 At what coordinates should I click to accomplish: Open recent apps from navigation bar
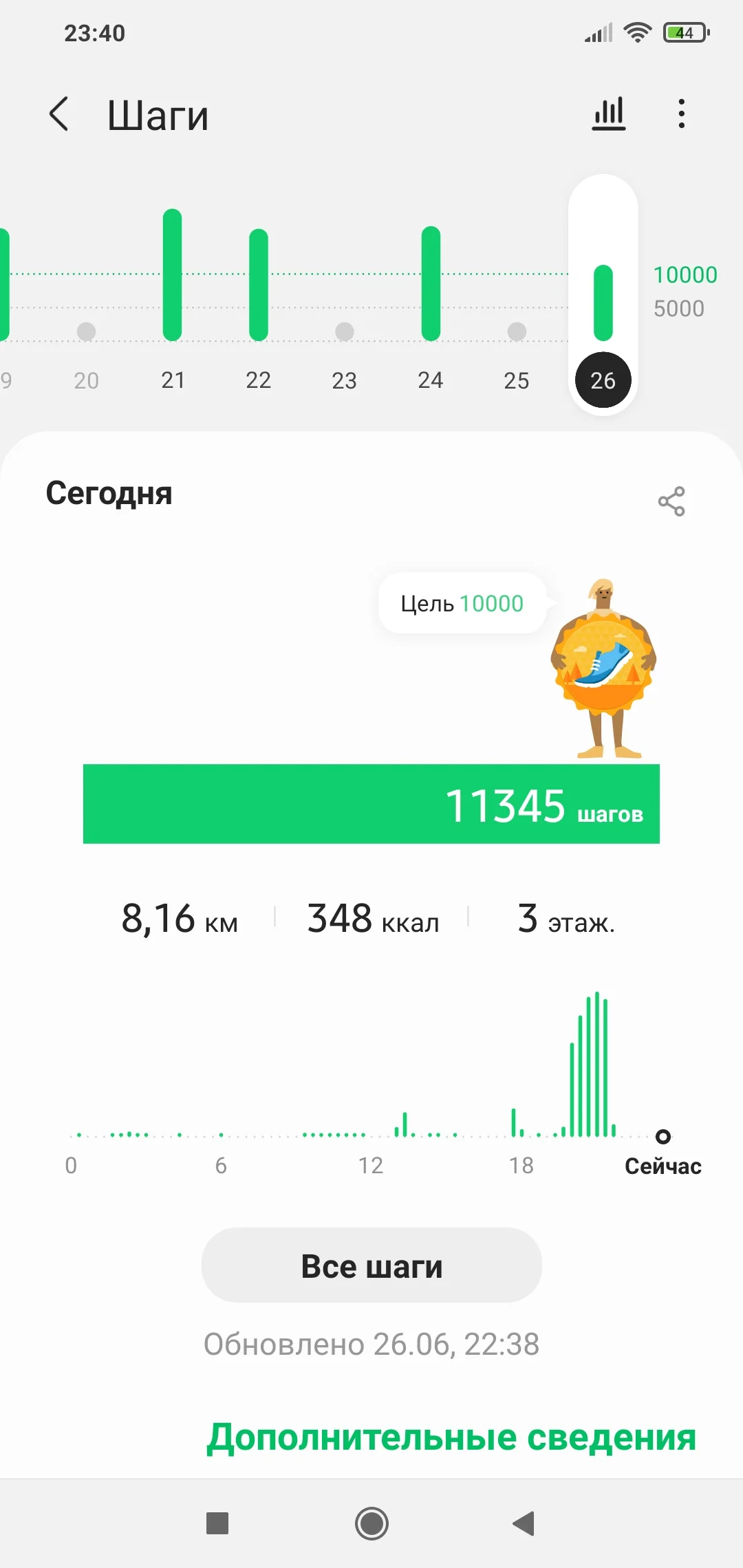tap(217, 1523)
